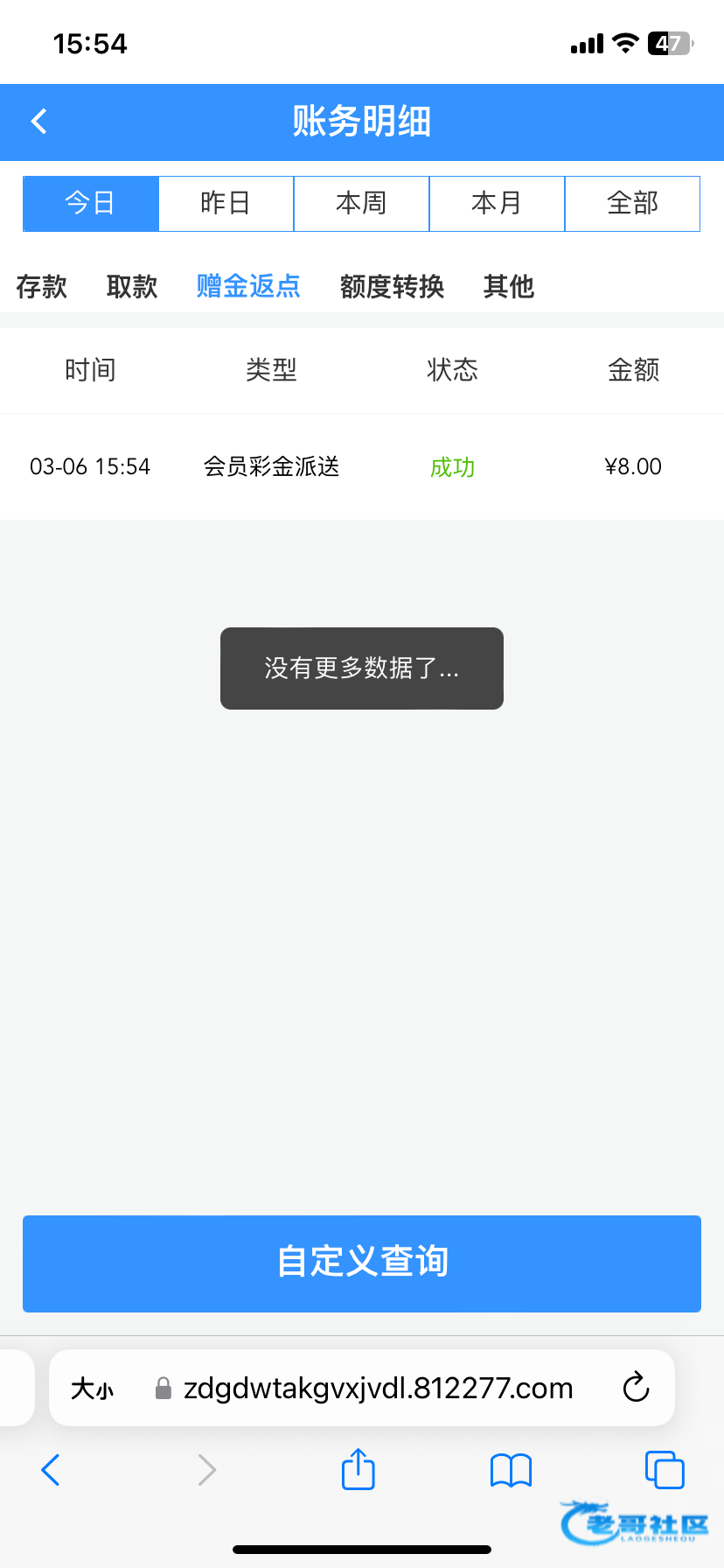This screenshot has height=1568, width=724.
Task: Open the 大小 page settings in Safari
Action: coord(92,1389)
